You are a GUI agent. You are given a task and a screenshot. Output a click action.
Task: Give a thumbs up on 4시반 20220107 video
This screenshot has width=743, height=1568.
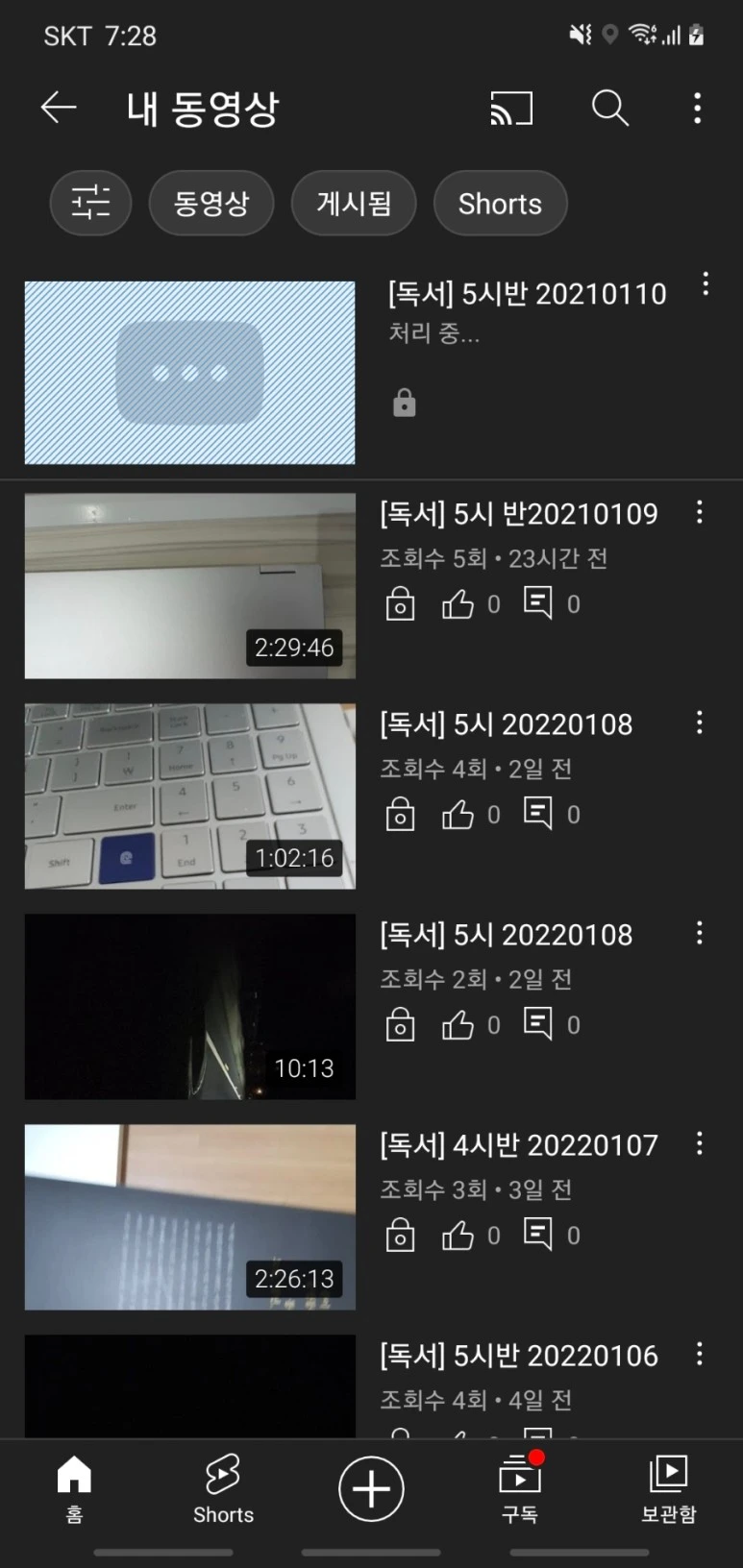click(458, 1235)
